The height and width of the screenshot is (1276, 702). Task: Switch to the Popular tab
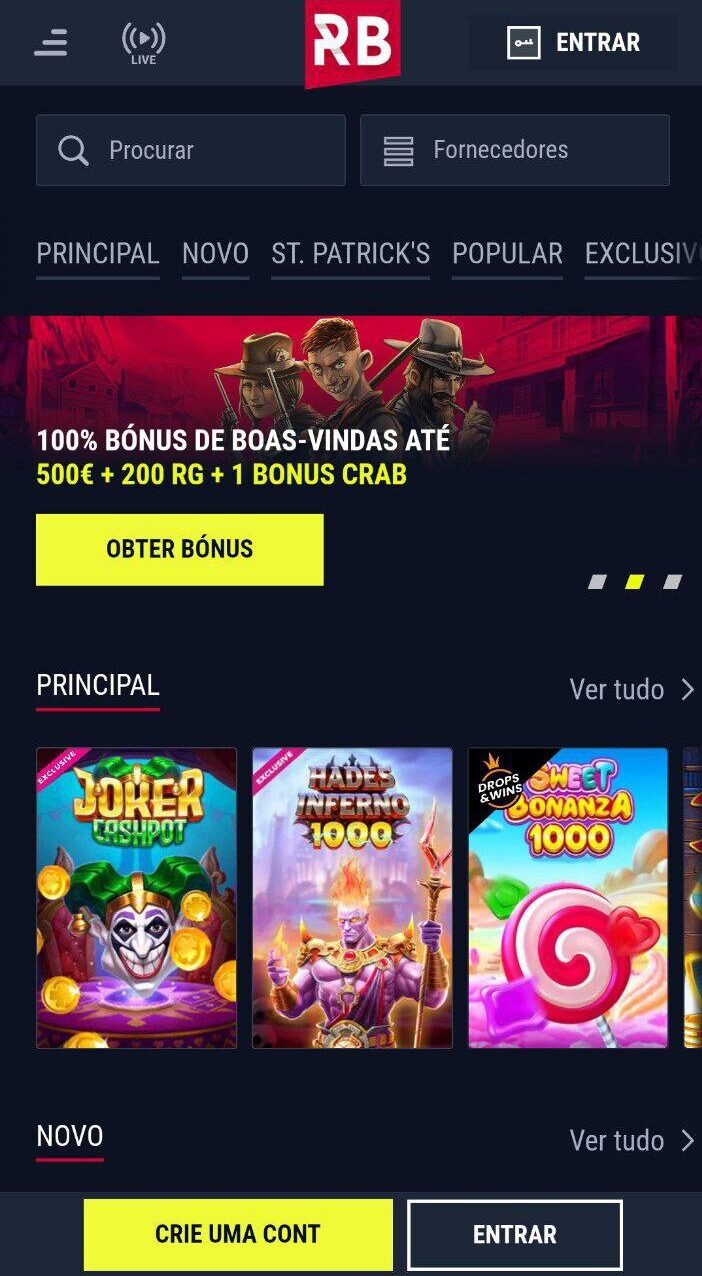point(507,254)
